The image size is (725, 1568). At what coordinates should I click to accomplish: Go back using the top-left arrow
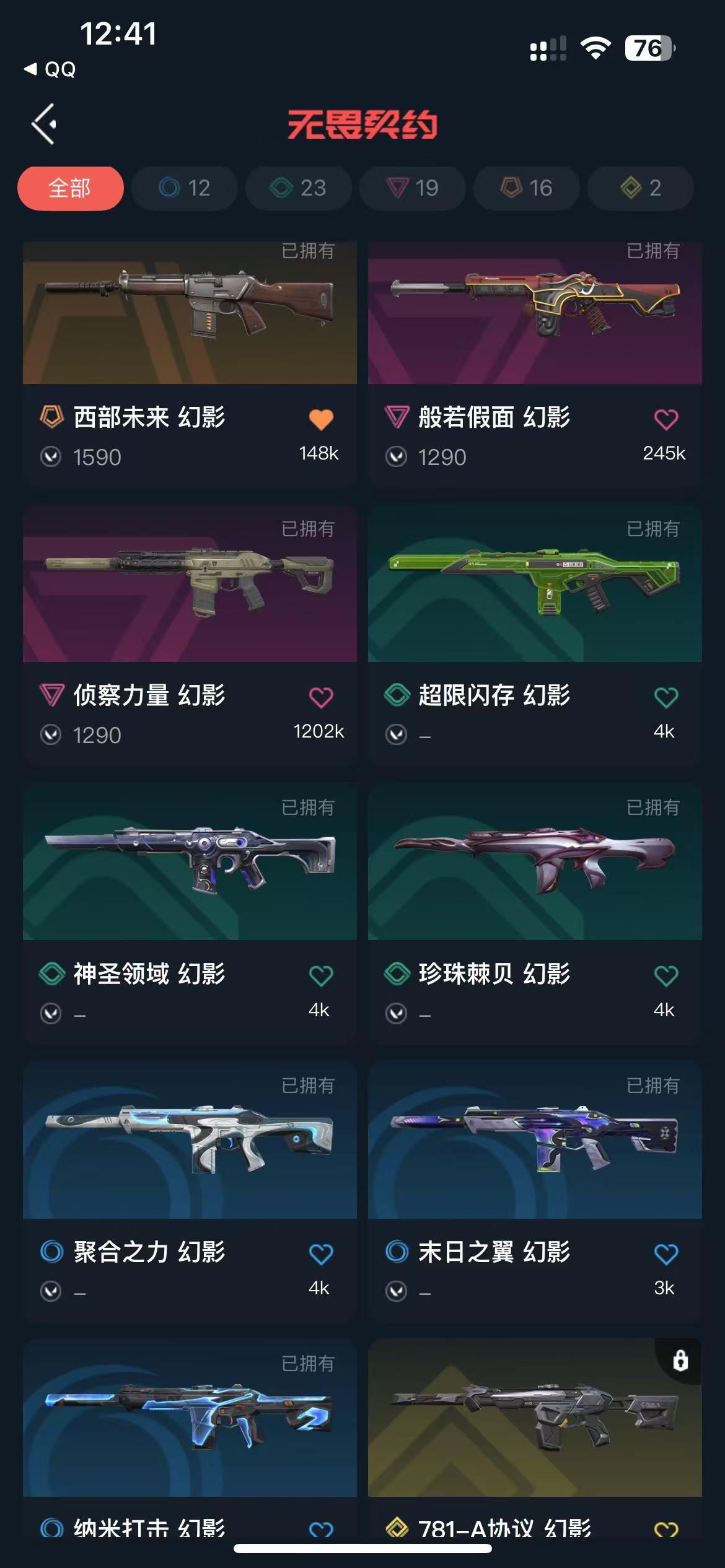[x=45, y=124]
